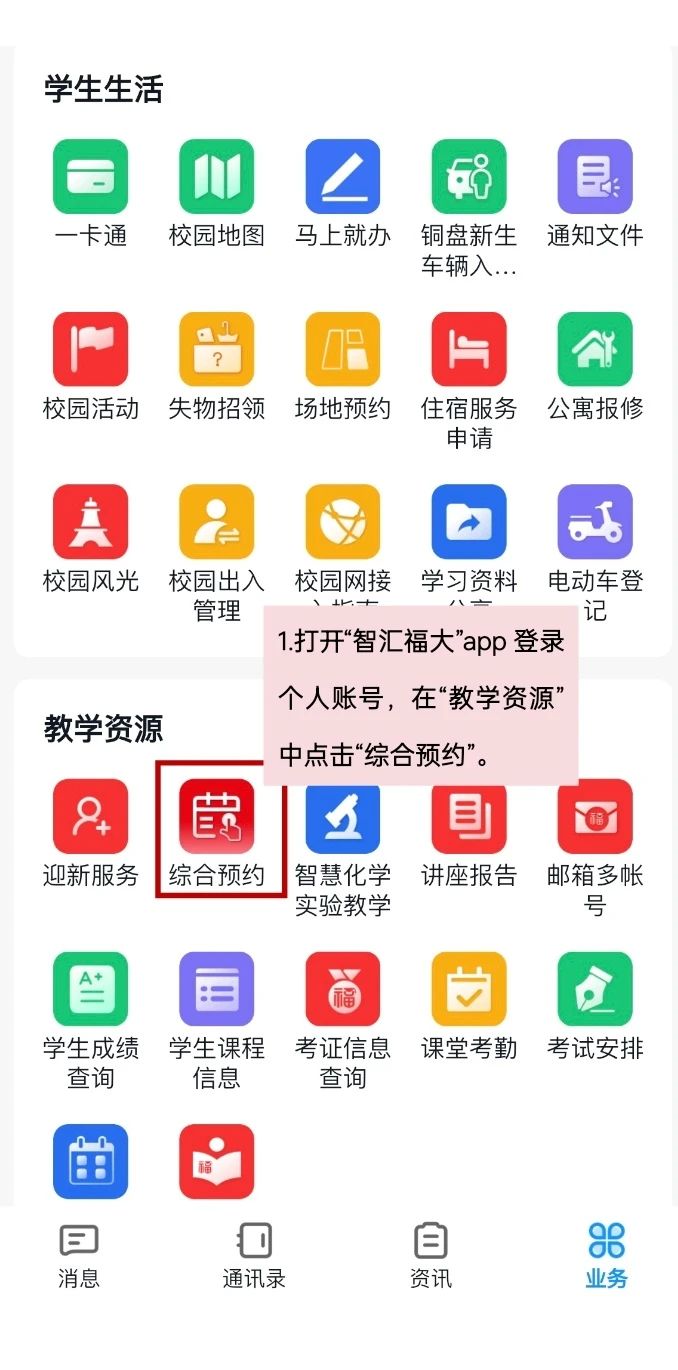Go to the 通讯录 contacts tab

tap(254, 1256)
